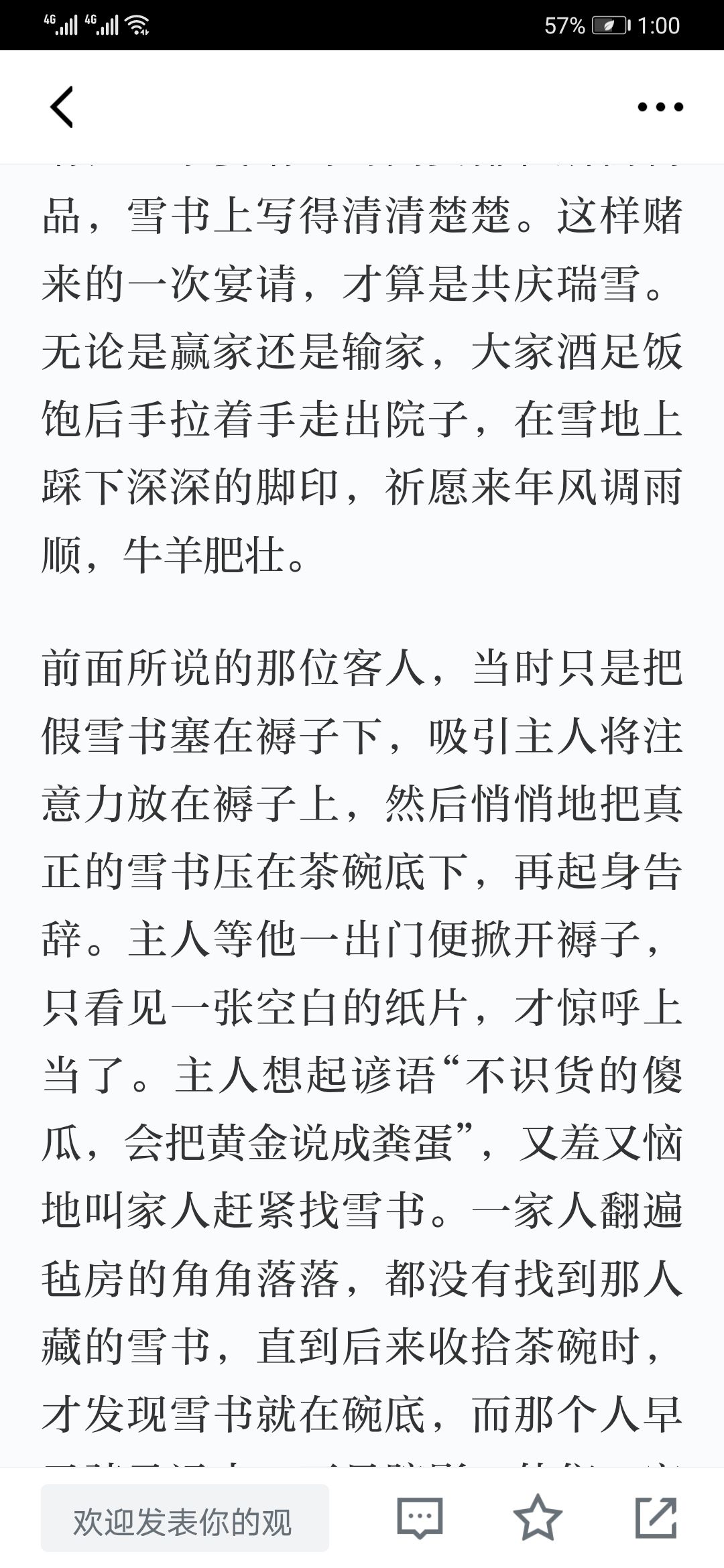Favorite this article with the star

pyautogui.click(x=537, y=1518)
